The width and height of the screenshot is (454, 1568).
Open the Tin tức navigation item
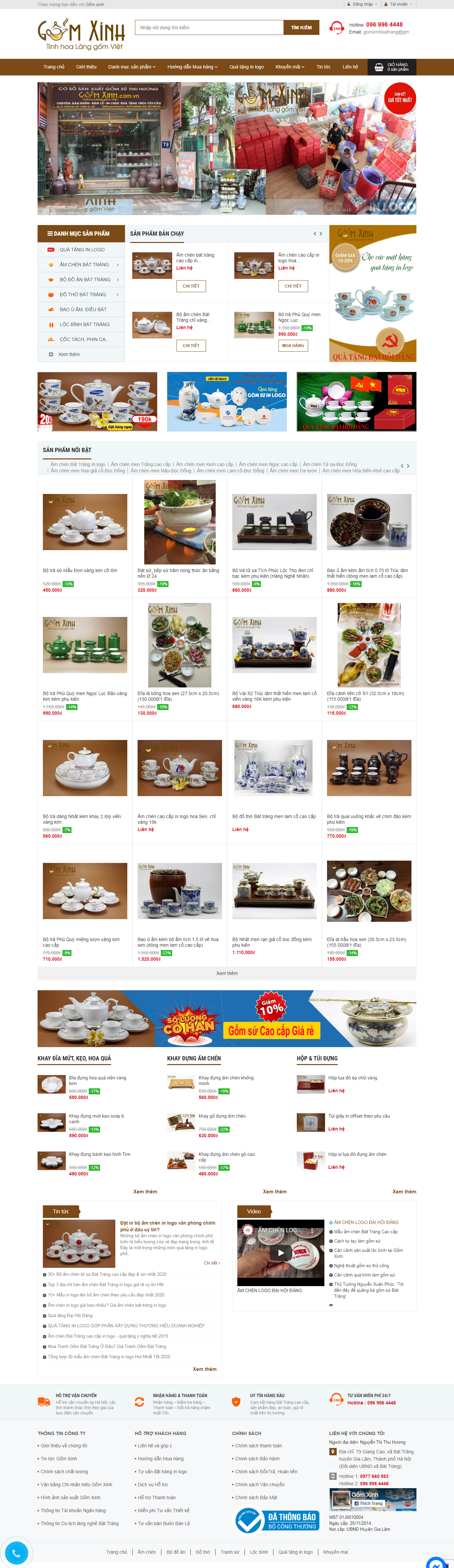(323, 67)
